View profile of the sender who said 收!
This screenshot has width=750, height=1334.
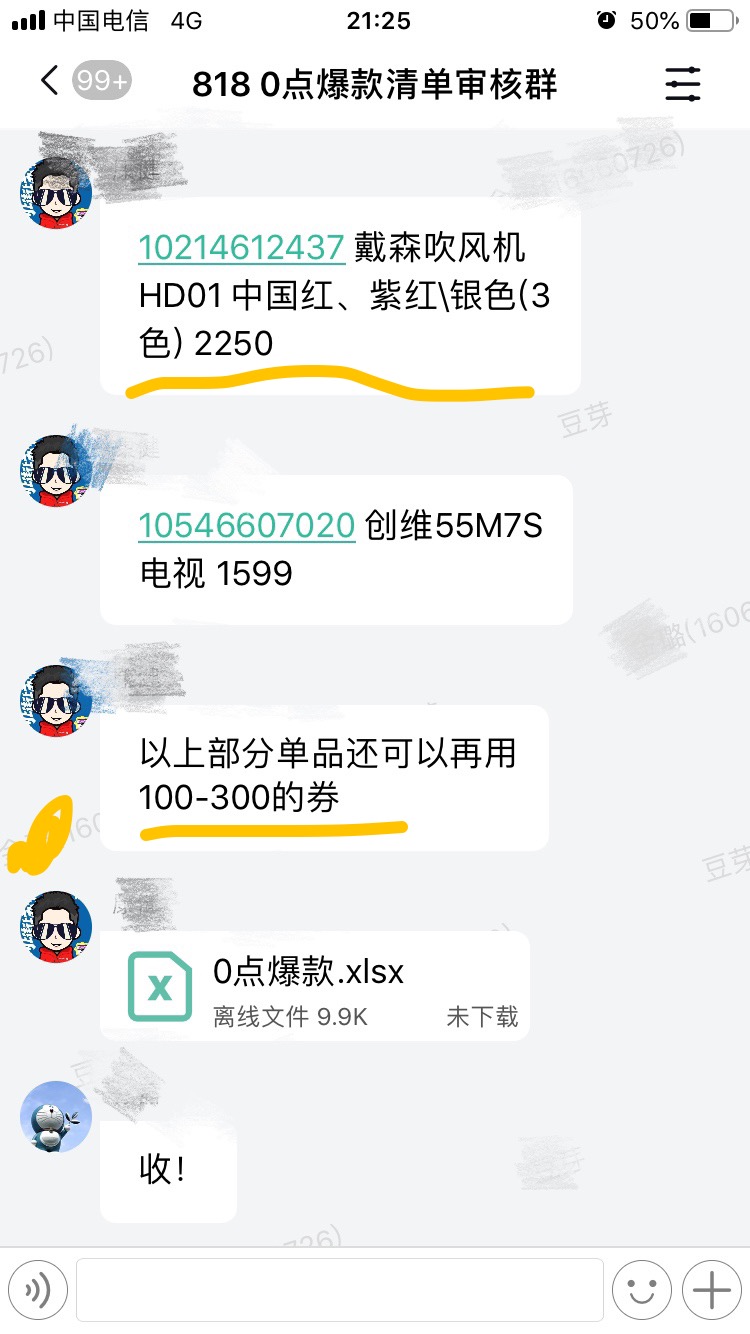tap(56, 1116)
